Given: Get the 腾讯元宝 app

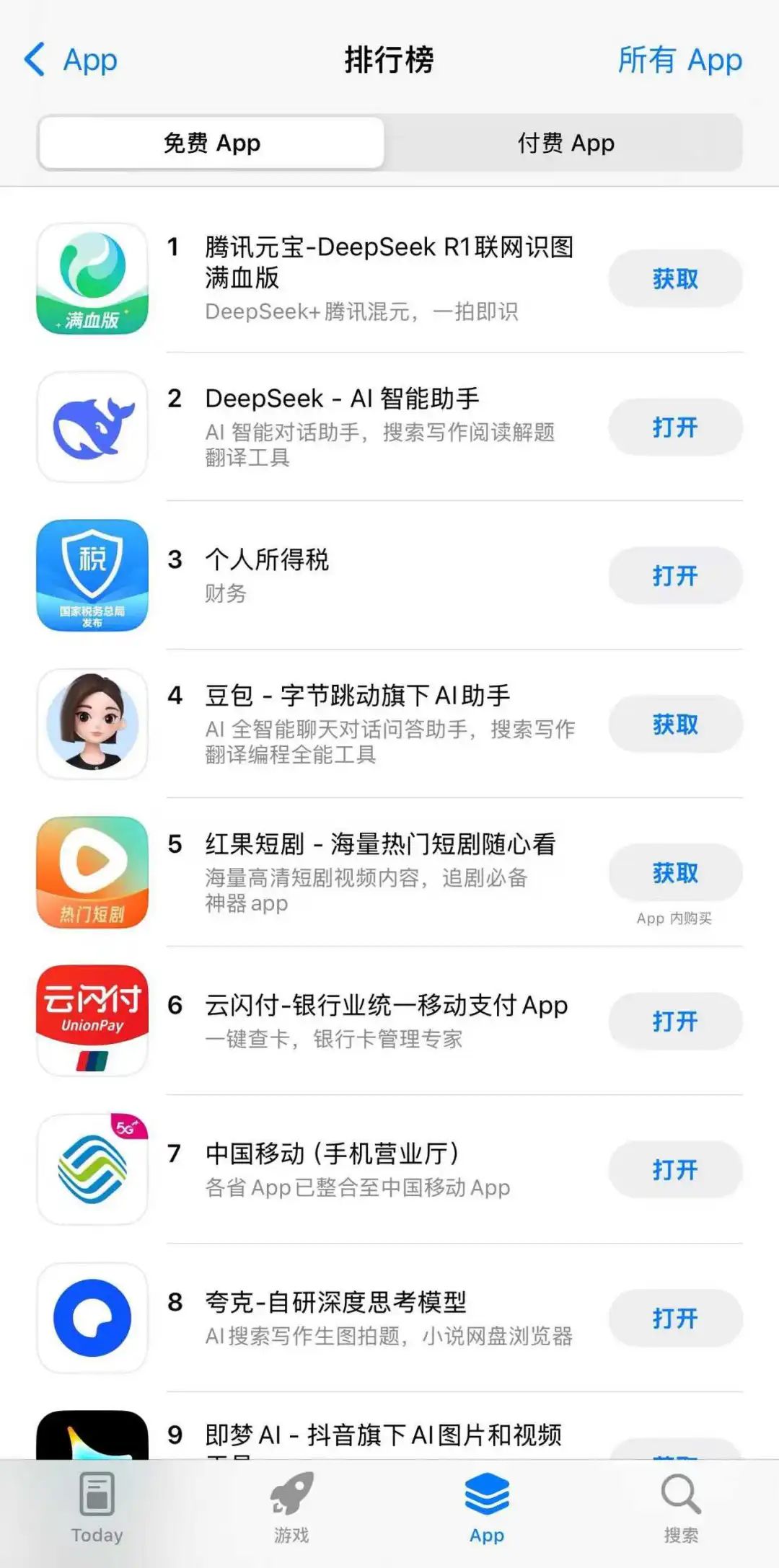Looking at the screenshot, I should point(674,279).
